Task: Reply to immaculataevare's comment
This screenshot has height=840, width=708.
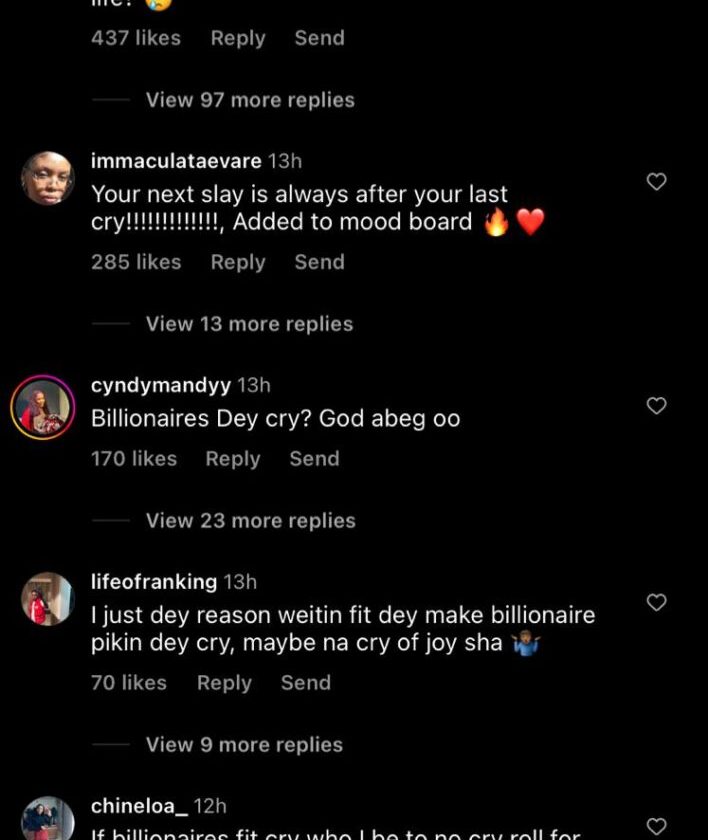Action: pos(238,262)
